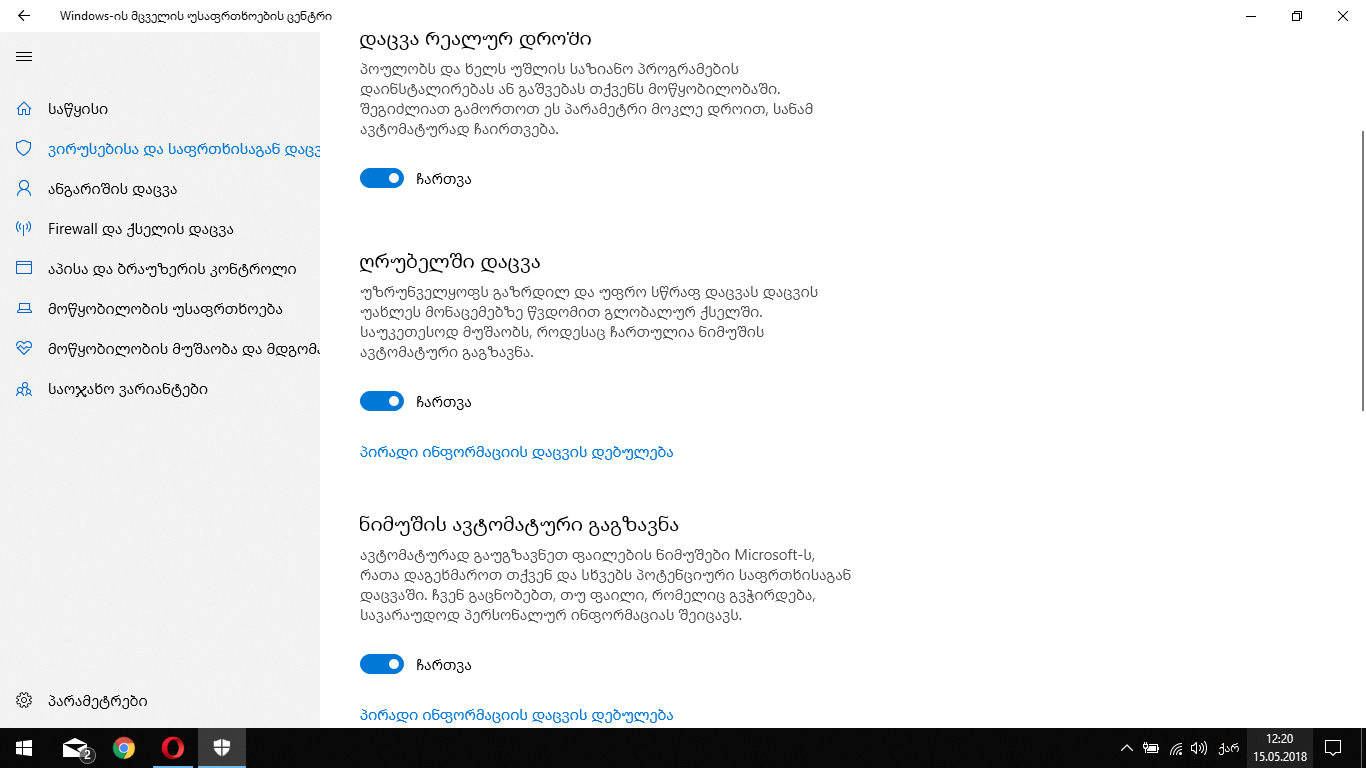Toggle ღრუბელში დაცვა switch off
1366x768 pixels.
click(382, 401)
